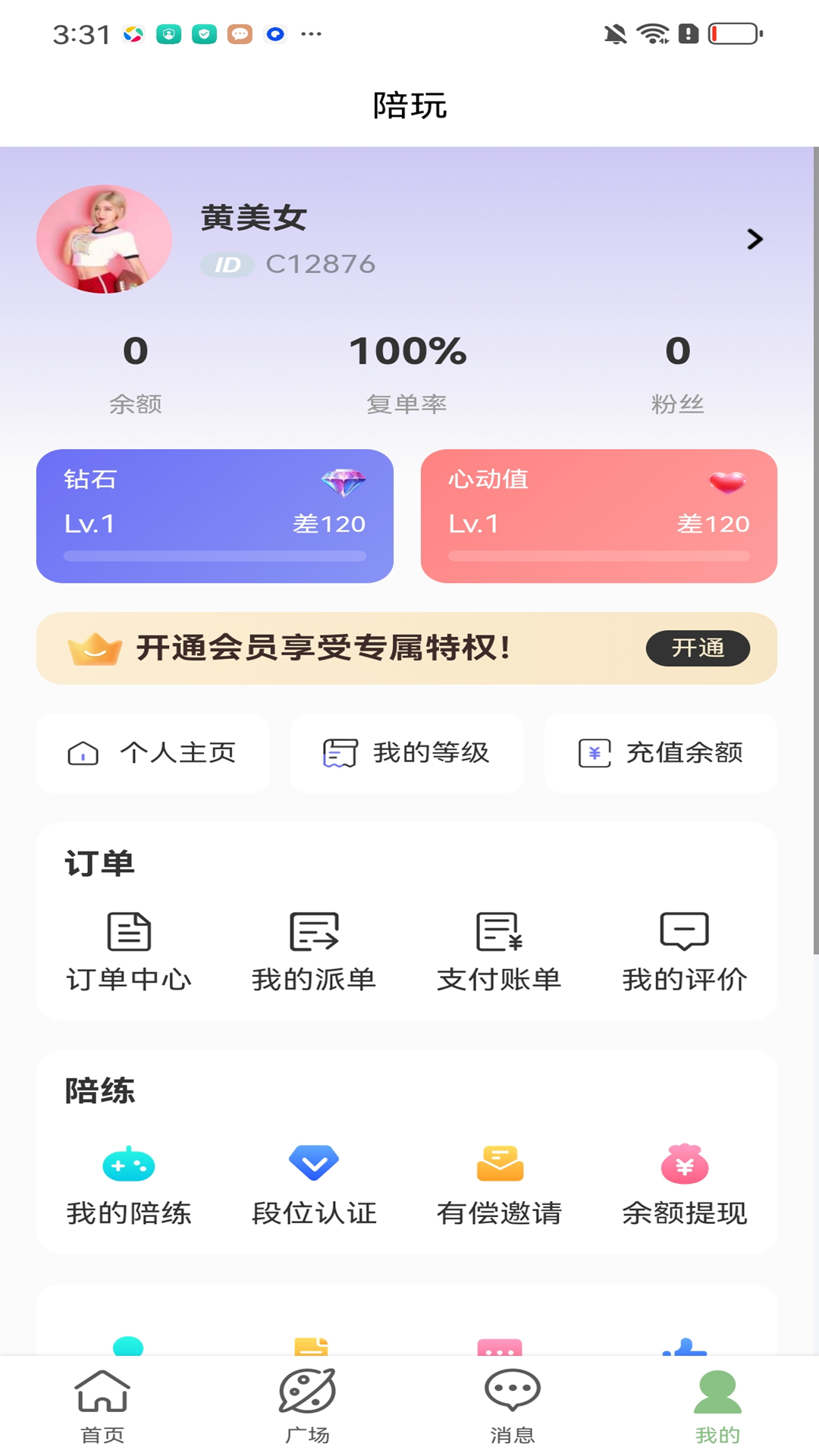Open the 支付账单 payment bill icon
The image size is (819, 1456).
pos(497,934)
